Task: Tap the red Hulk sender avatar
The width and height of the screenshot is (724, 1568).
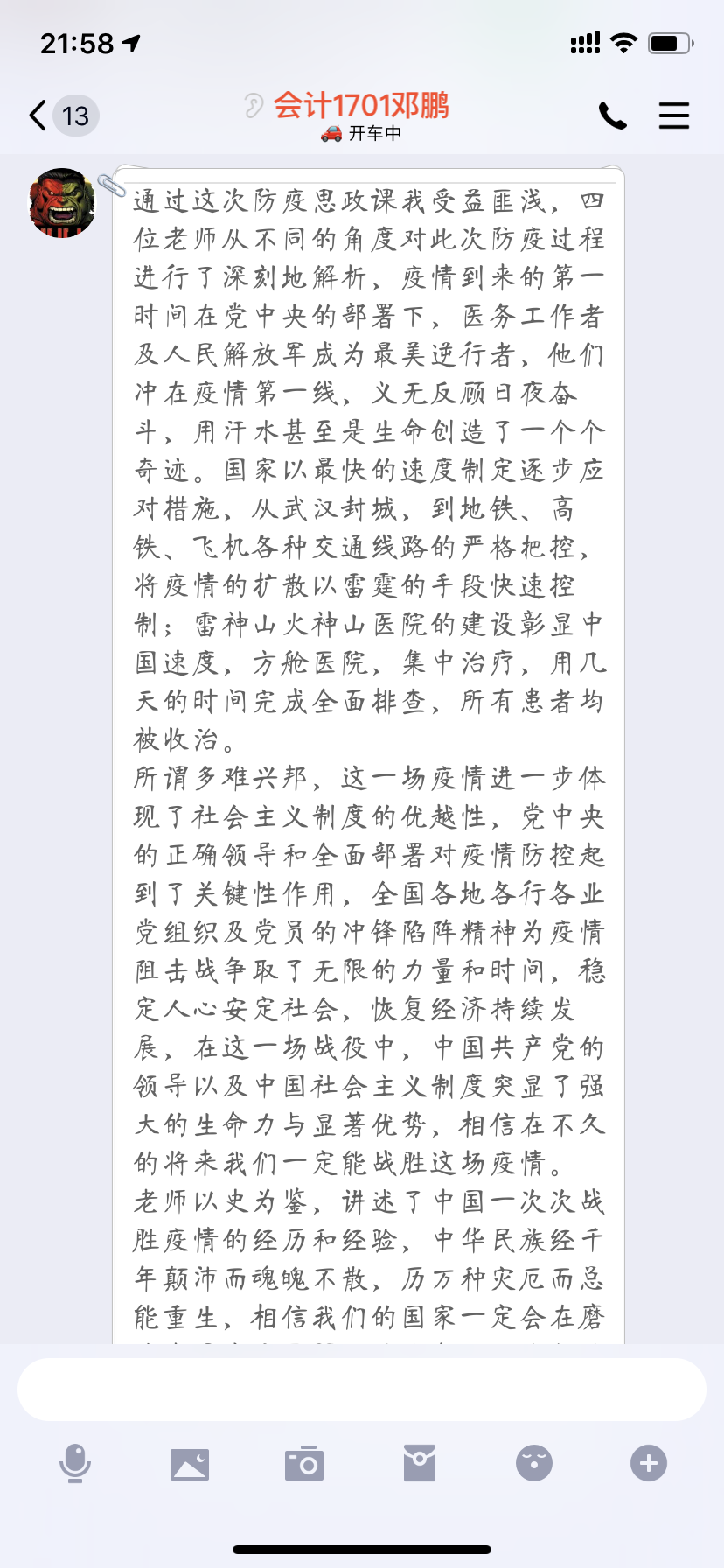Action: [62, 202]
